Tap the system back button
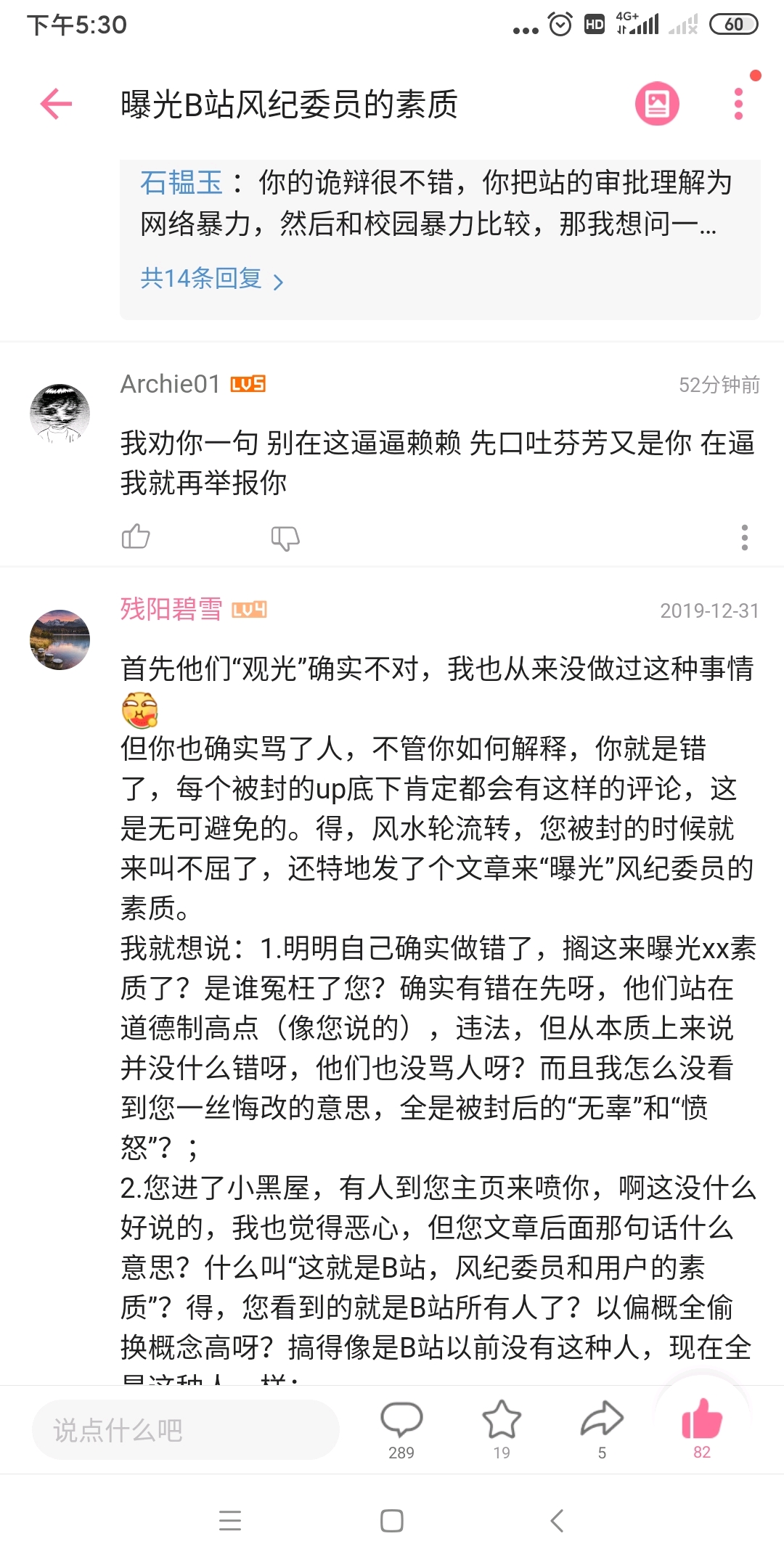Screen dimensions: 784x1568 click(557, 1521)
